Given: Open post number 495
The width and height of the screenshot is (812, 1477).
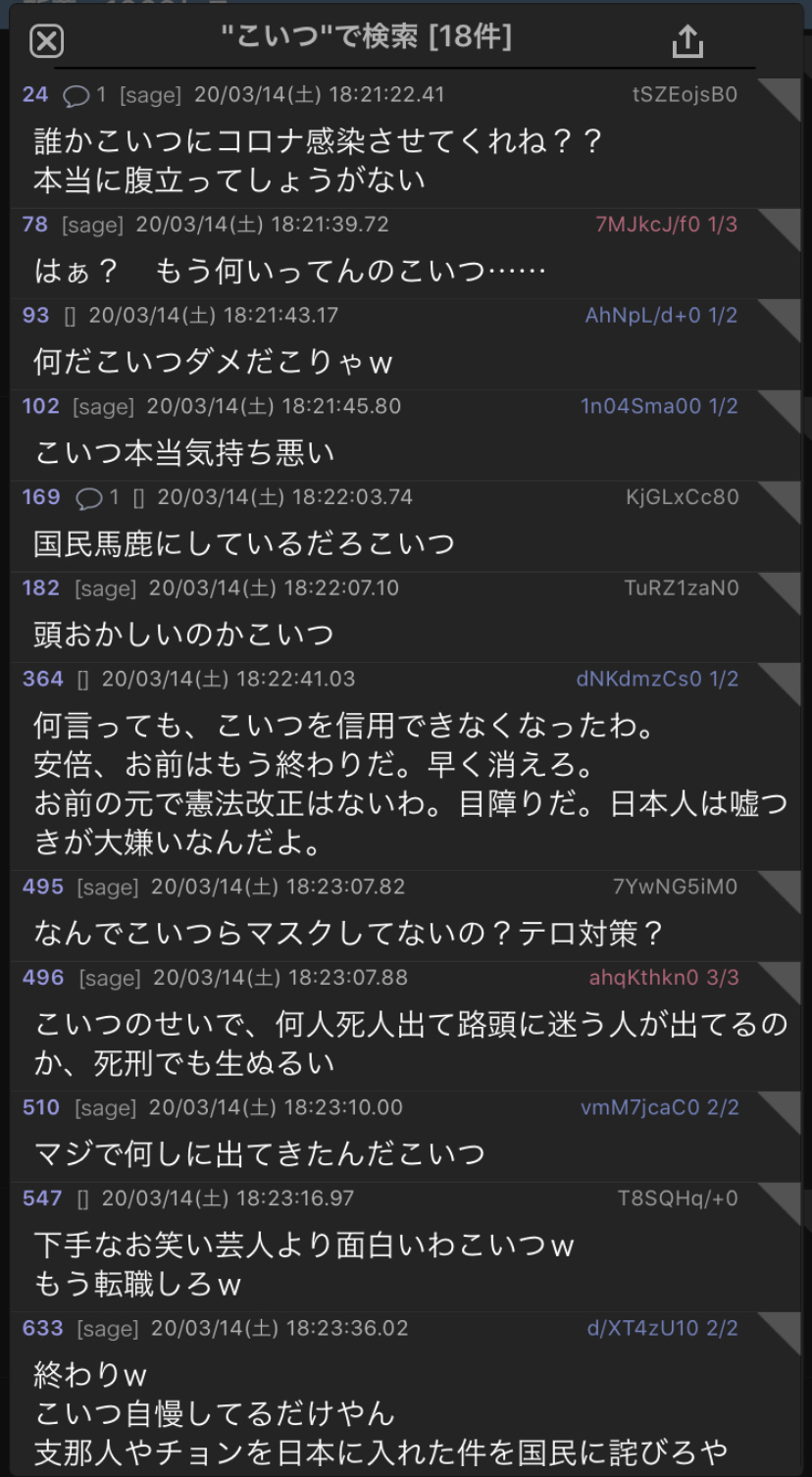Looking at the screenshot, I should pyautogui.click(x=43, y=887).
